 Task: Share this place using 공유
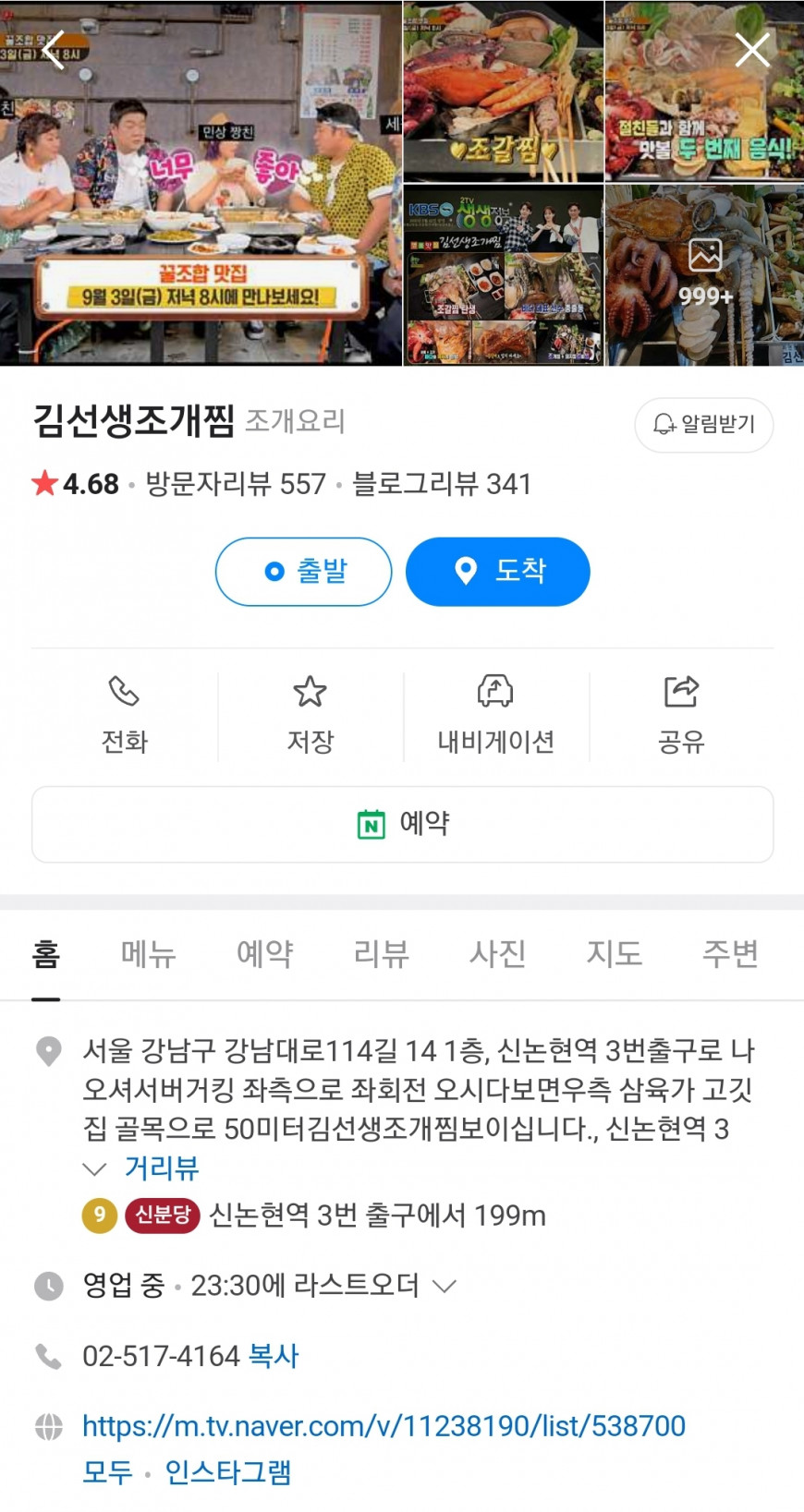click(682, 716)
